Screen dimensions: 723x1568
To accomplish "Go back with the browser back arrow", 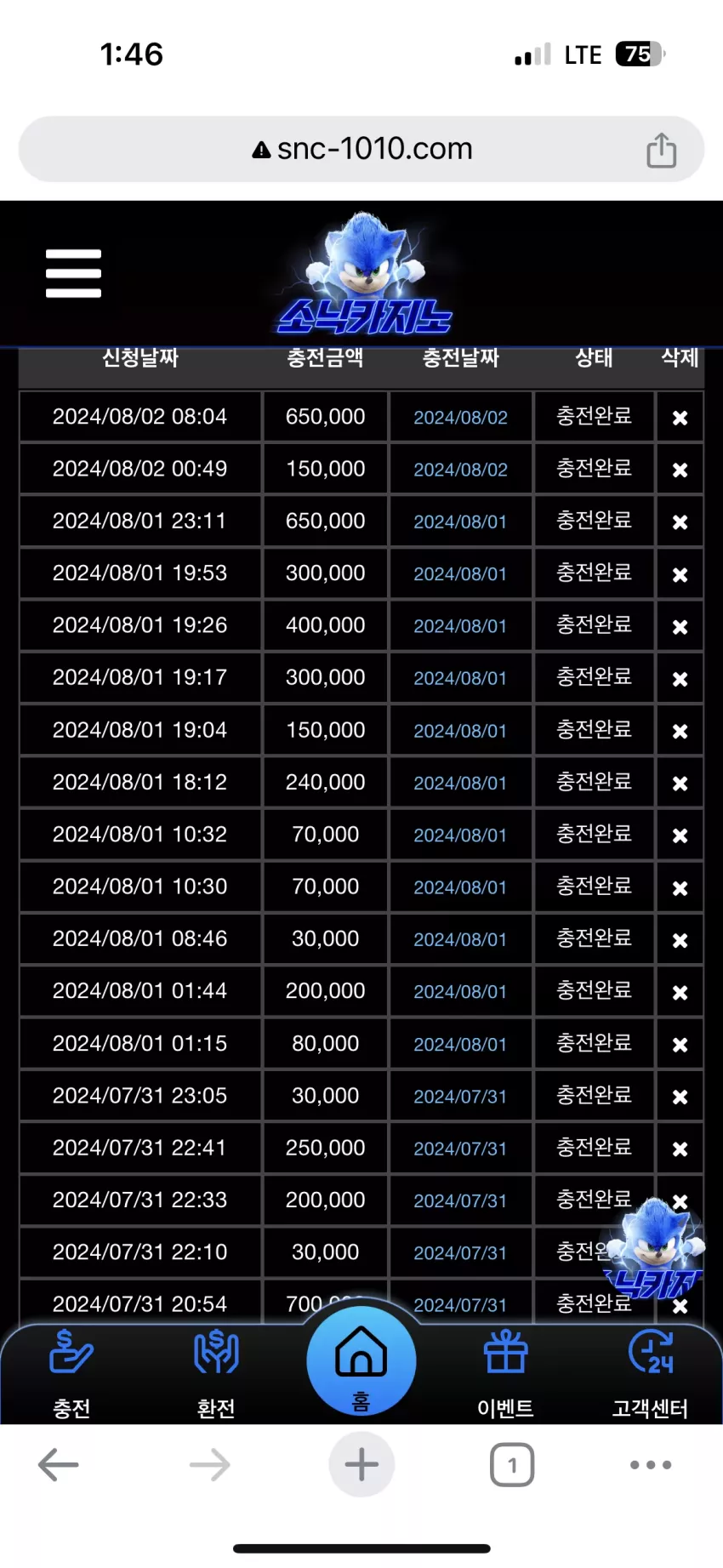I will point(59,1464).
